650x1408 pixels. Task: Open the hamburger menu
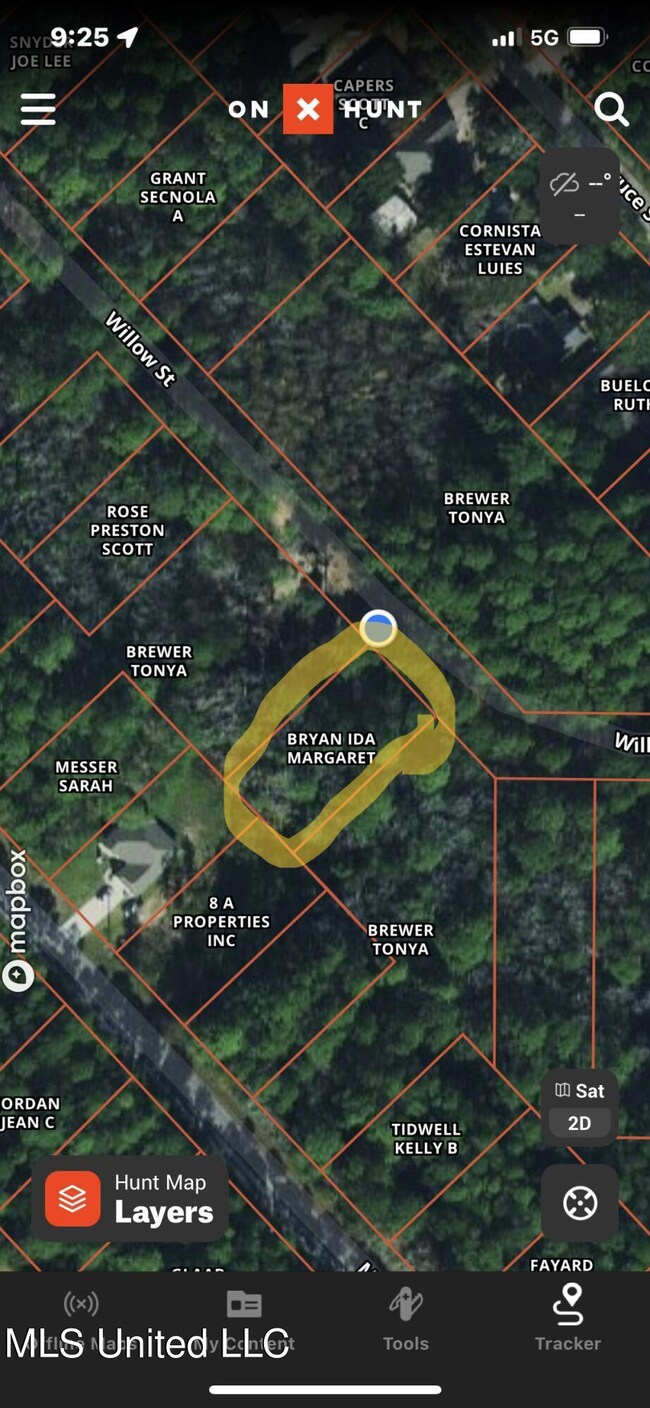38,108
